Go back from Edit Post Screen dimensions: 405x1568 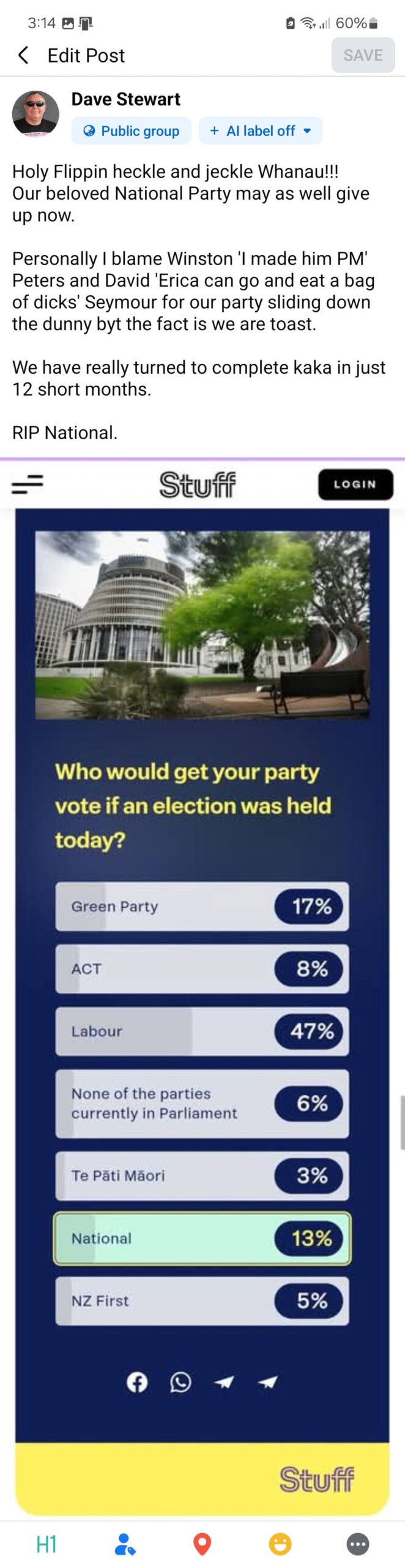(x=23, y=55)
